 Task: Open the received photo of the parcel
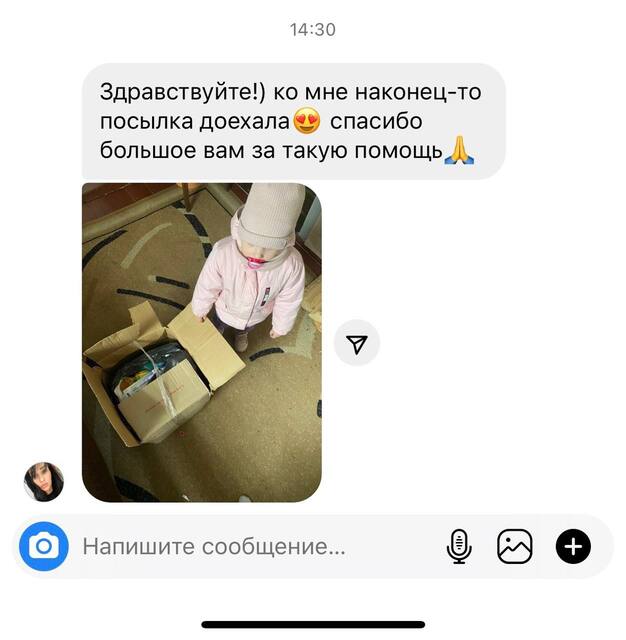pos(201,342)
